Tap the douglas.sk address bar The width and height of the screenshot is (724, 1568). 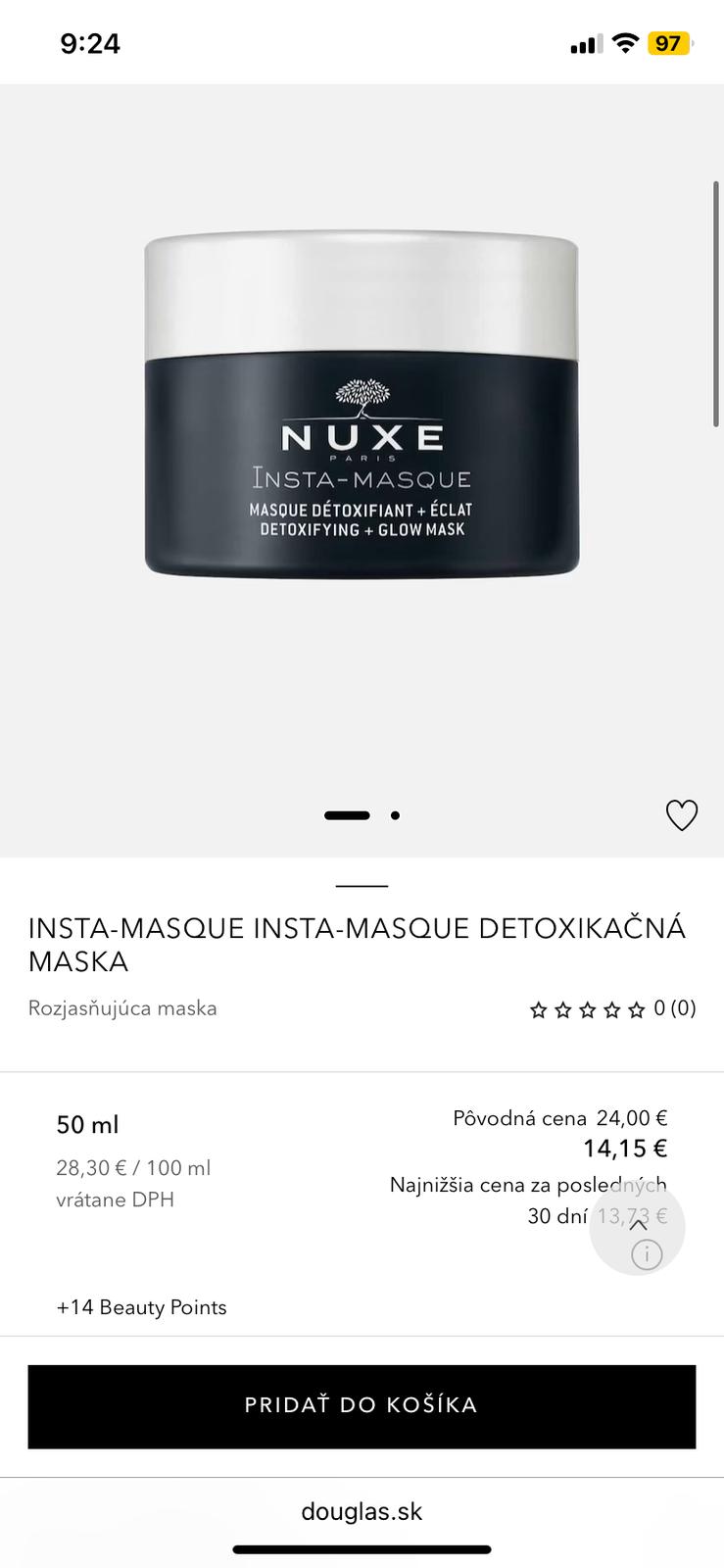(x=362, y=1511)
